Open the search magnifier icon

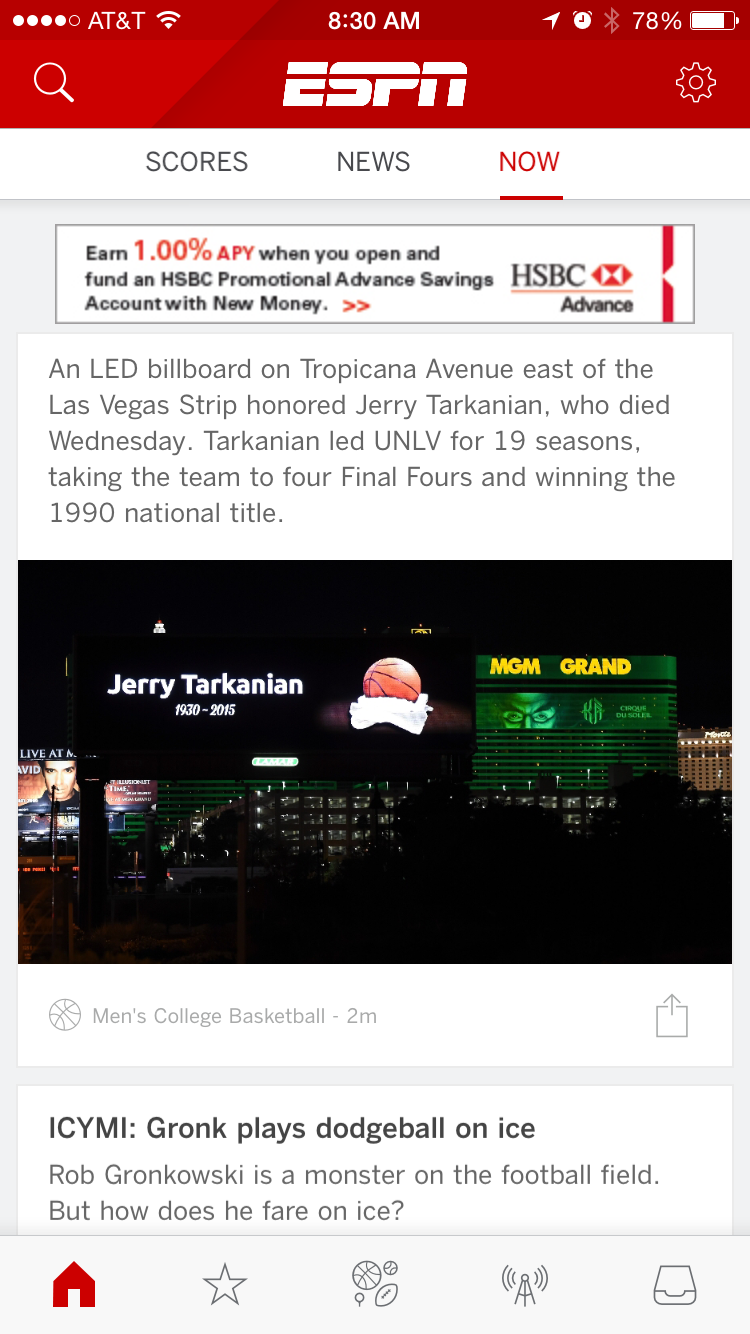coord(54,83)
